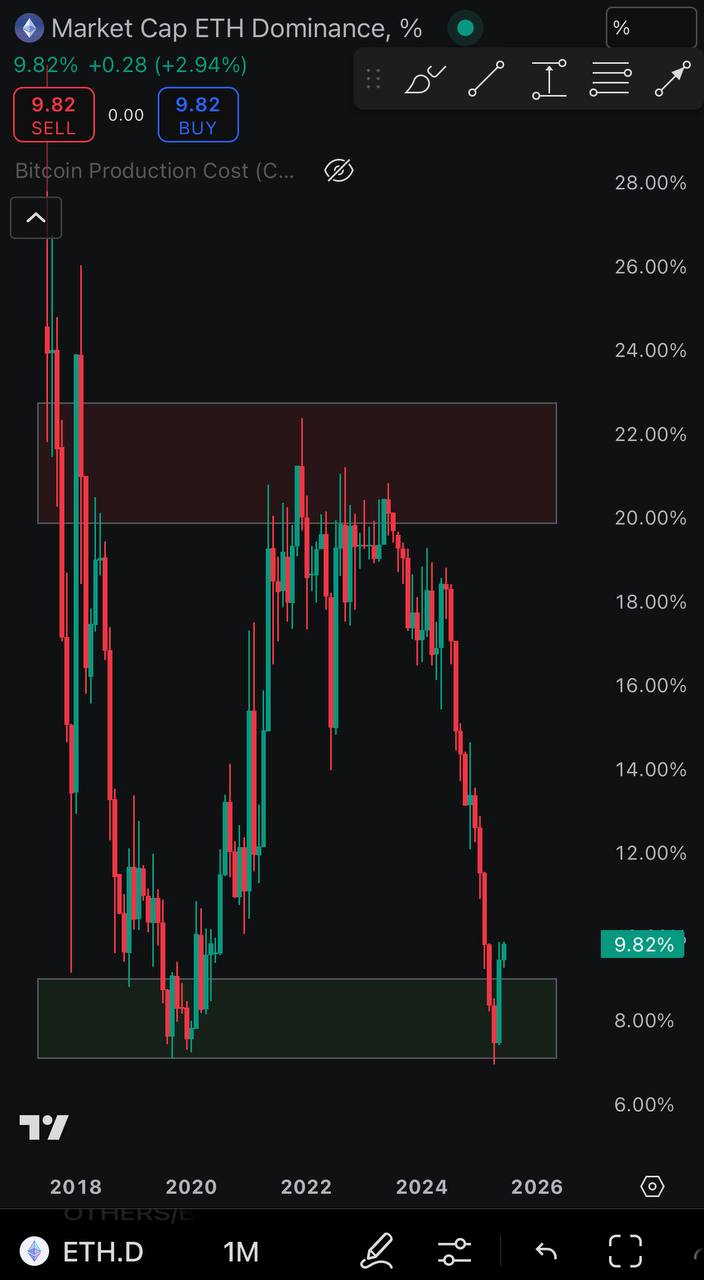Open the percent scale option box

[651, 28]
